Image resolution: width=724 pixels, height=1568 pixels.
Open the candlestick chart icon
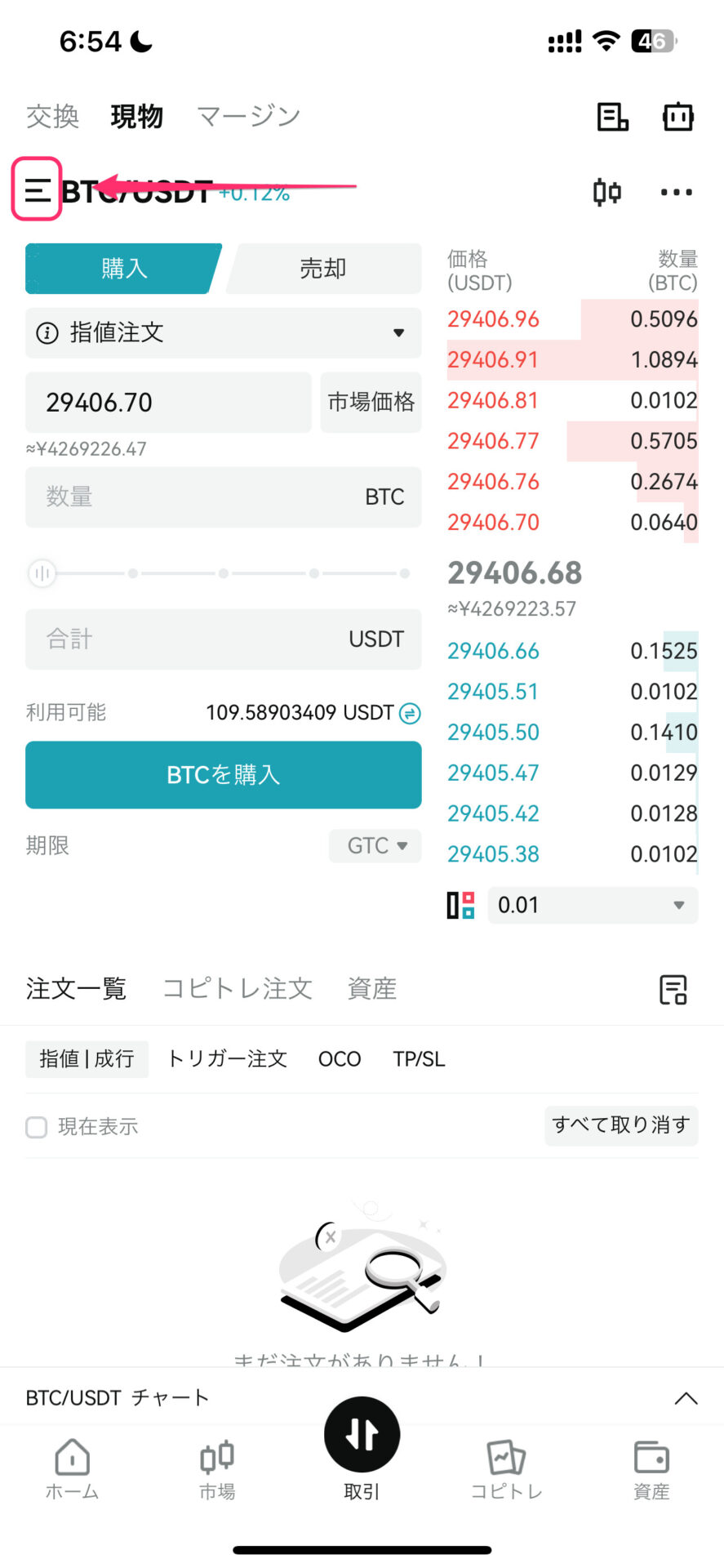pyautogui.click(x=606, y=192)
